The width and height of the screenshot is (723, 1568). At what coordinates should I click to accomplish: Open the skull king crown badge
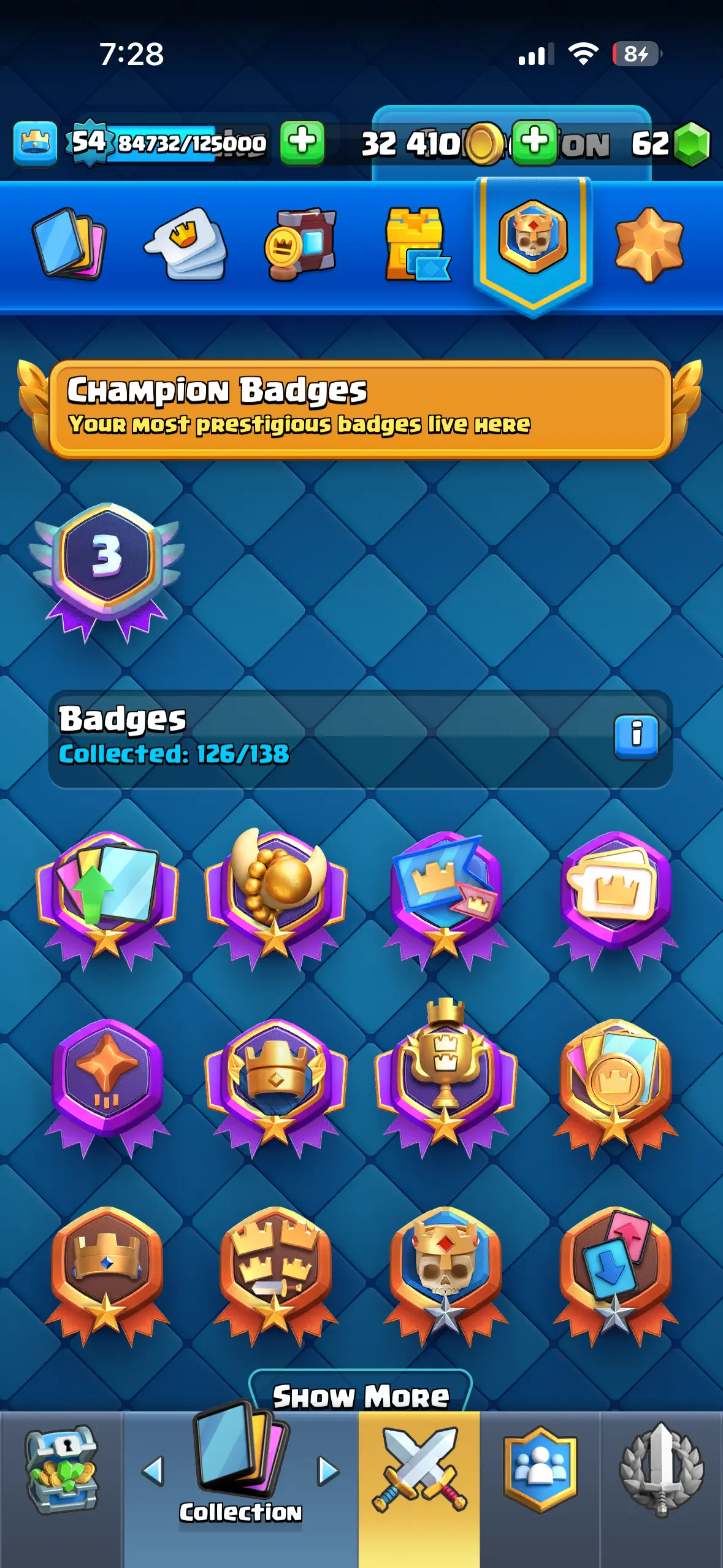pyautogui.click(x=446, y=1270)
